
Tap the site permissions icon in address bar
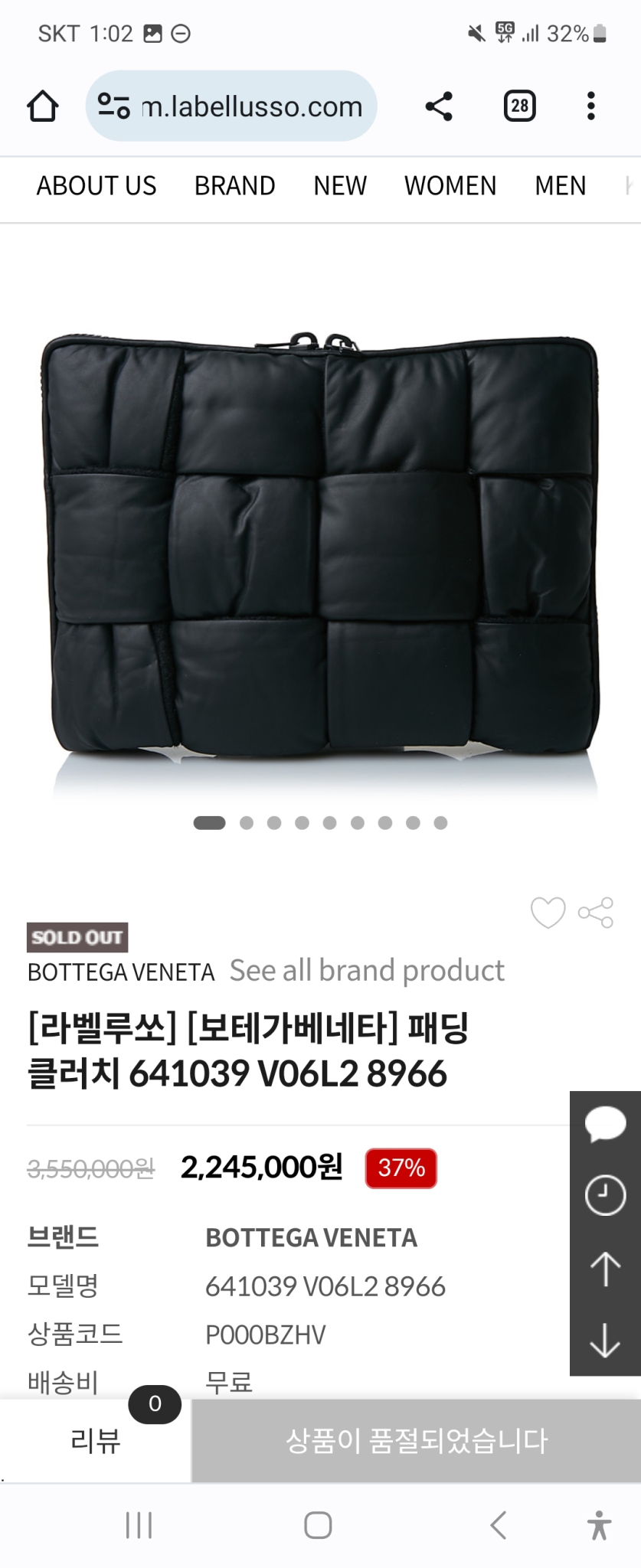pyautogui.click(x=113, y=106)
